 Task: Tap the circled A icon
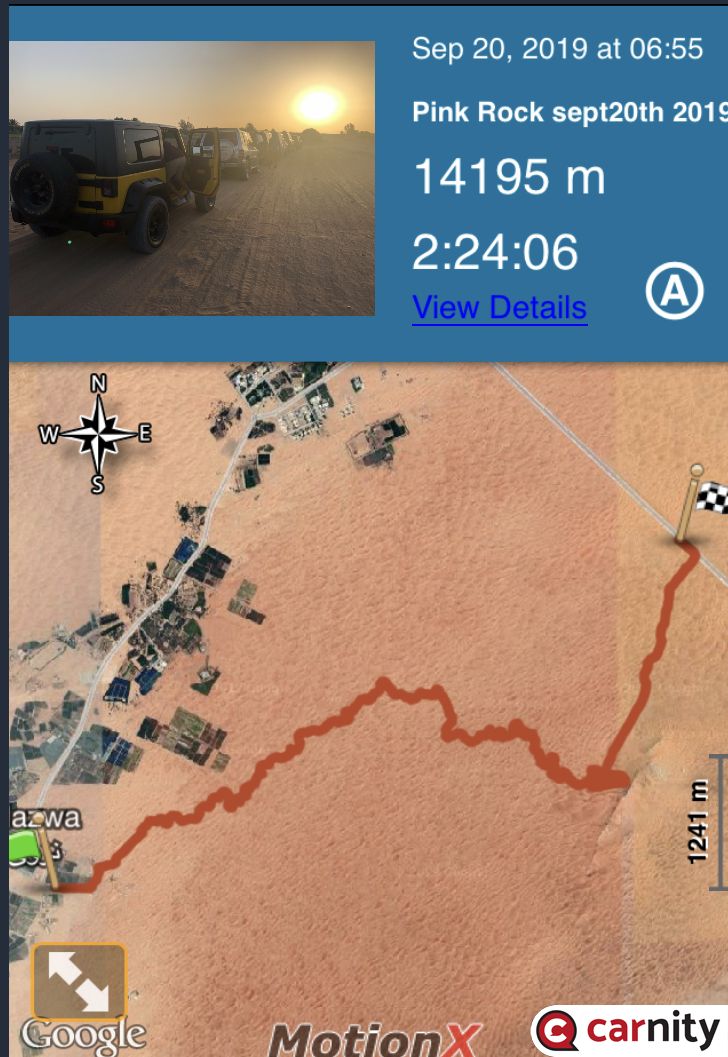pos(674,291)
